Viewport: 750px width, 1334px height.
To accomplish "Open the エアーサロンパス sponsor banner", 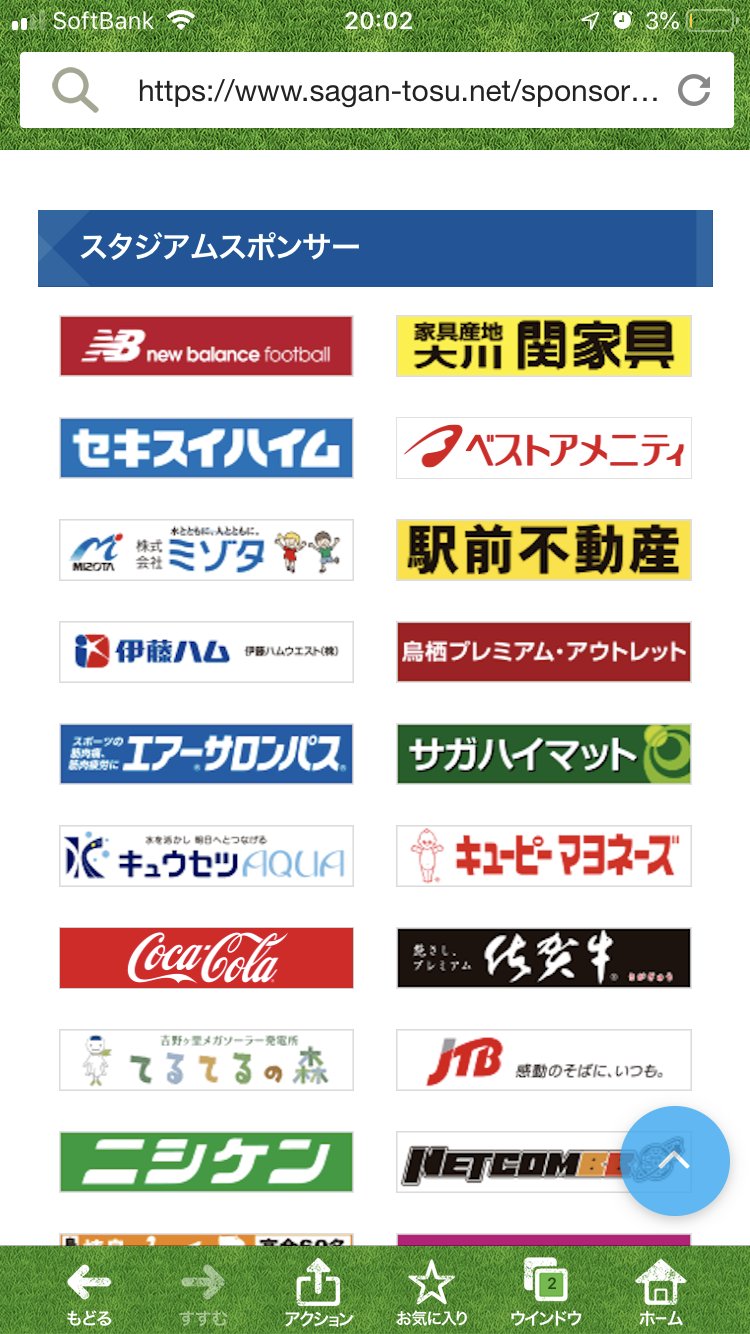I will point(206,754).
